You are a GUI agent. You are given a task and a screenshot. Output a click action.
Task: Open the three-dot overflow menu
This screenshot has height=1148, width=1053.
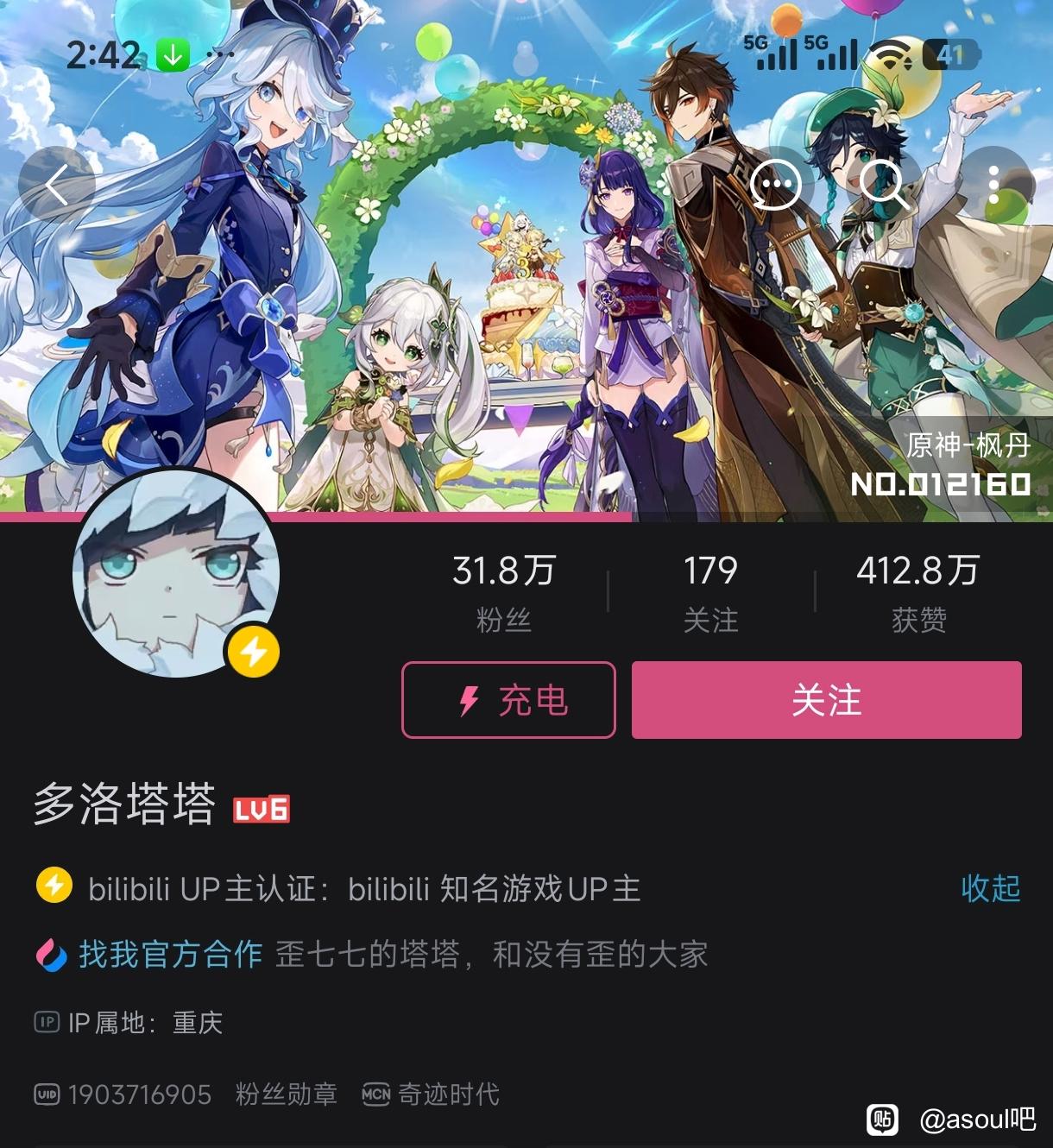[x=993, y=185]
